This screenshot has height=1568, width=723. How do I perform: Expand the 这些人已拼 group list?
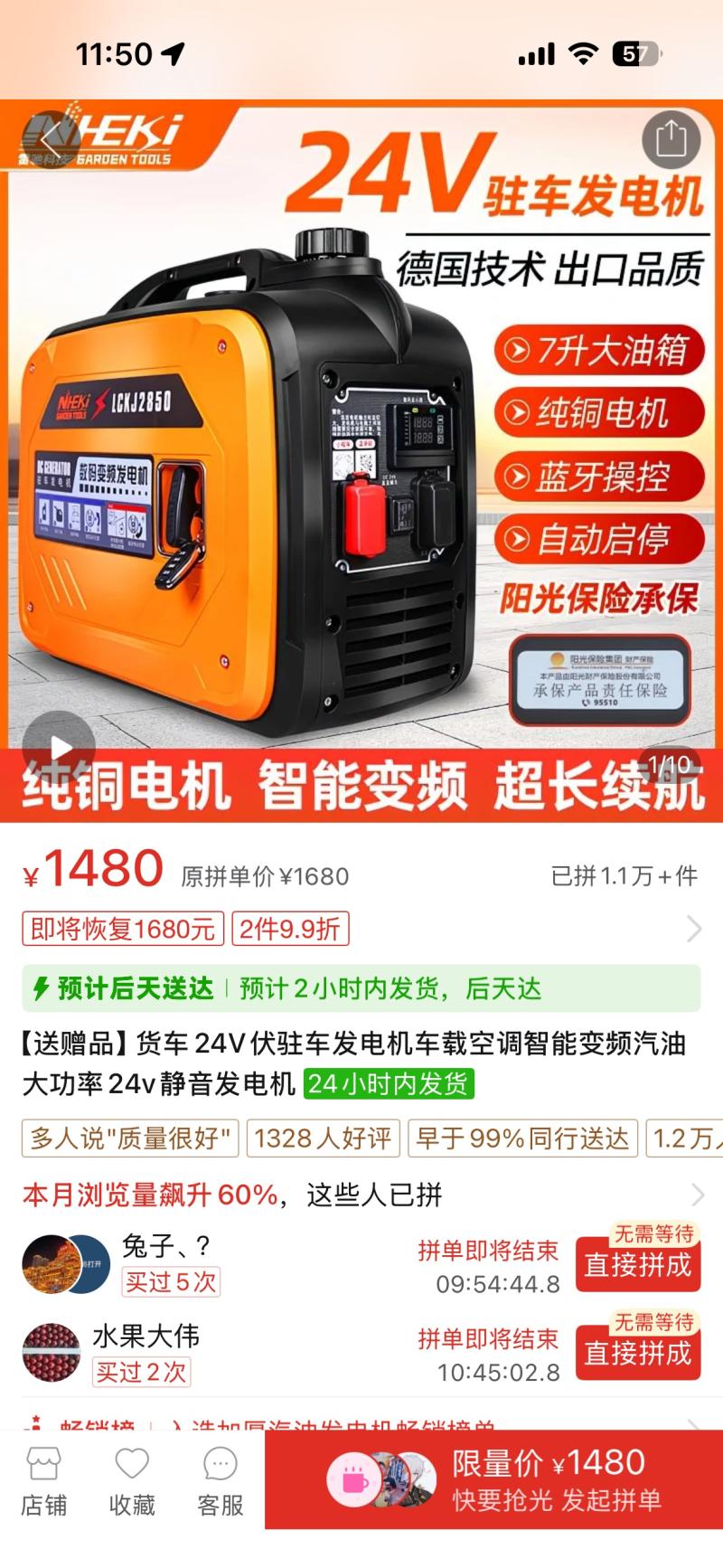[697, 1195]
